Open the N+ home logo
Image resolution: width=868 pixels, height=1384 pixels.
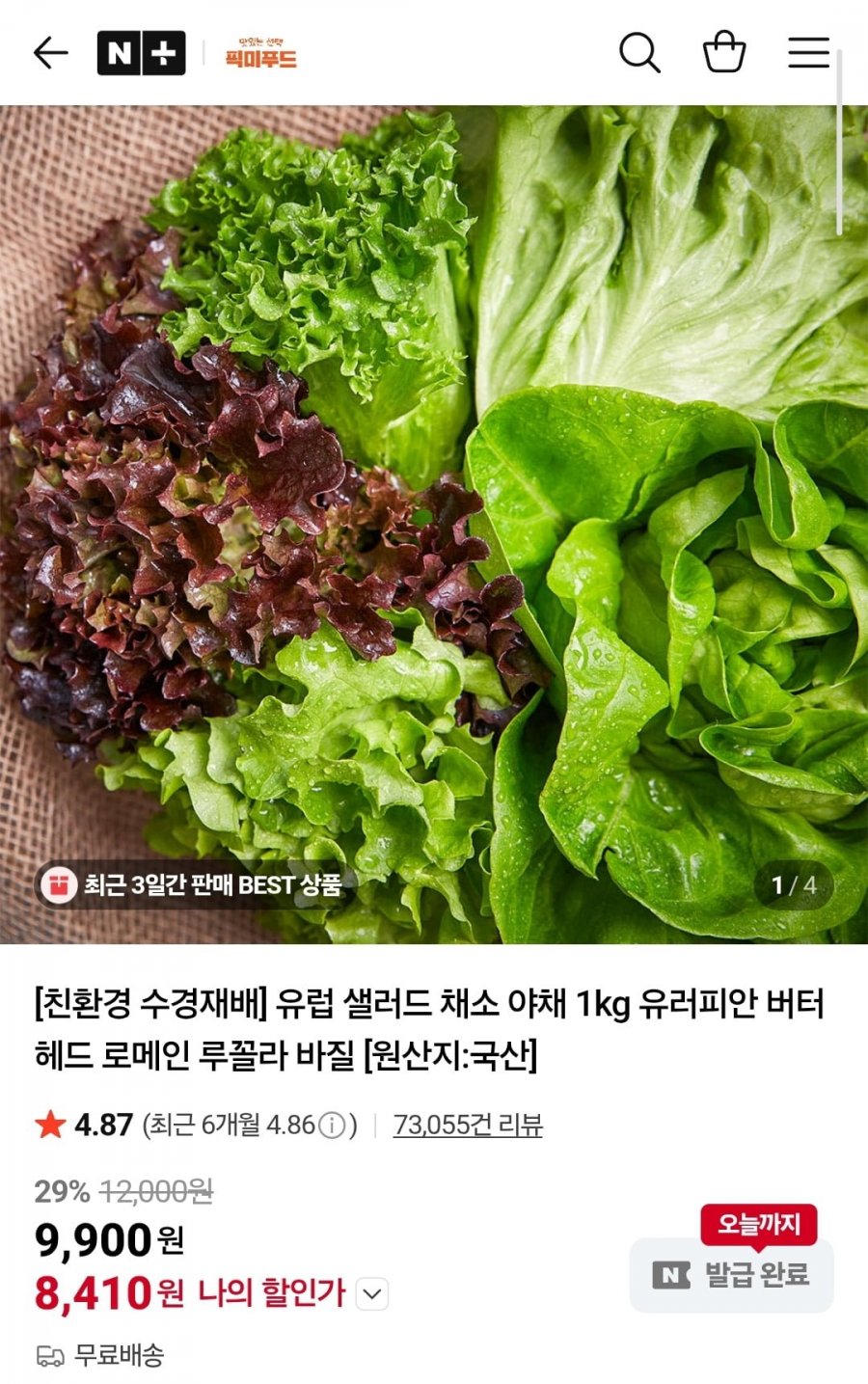point(141,53)
